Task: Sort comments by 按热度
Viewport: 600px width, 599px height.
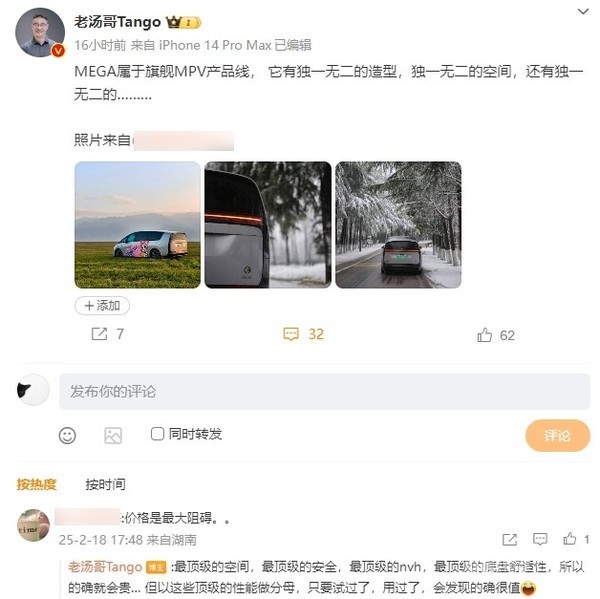Action: coord(37,484)
